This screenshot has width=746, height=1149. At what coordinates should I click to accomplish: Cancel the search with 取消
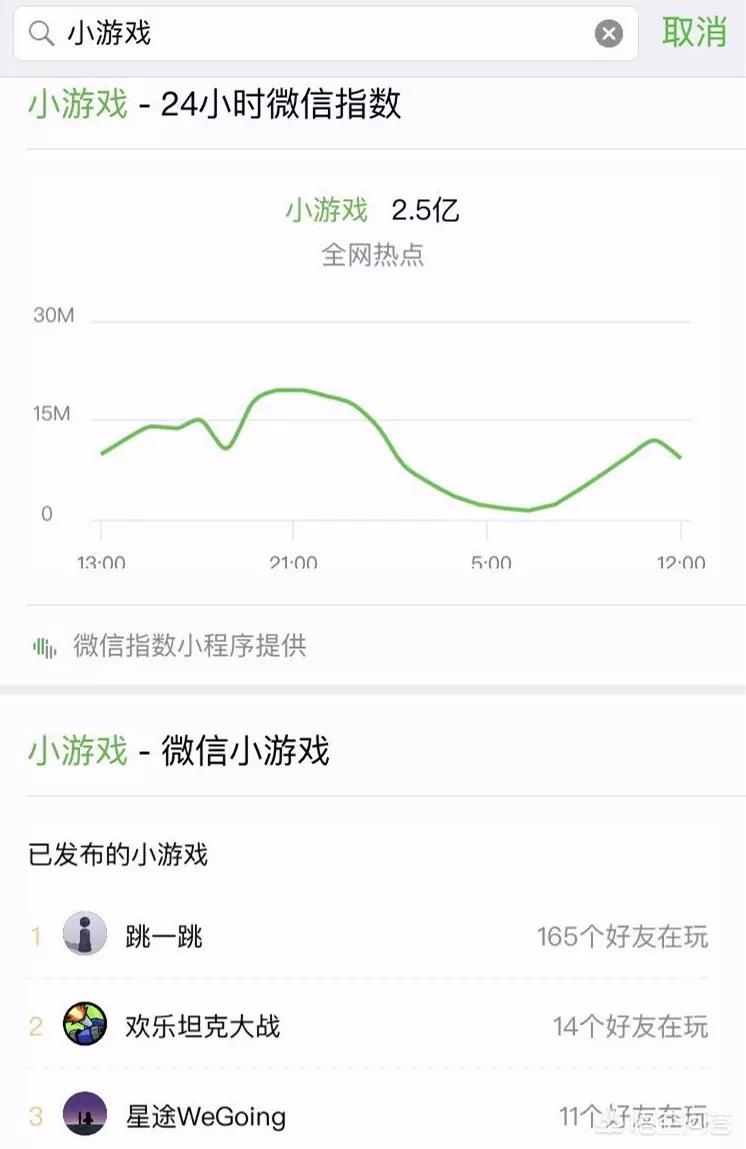click(694, 32)
